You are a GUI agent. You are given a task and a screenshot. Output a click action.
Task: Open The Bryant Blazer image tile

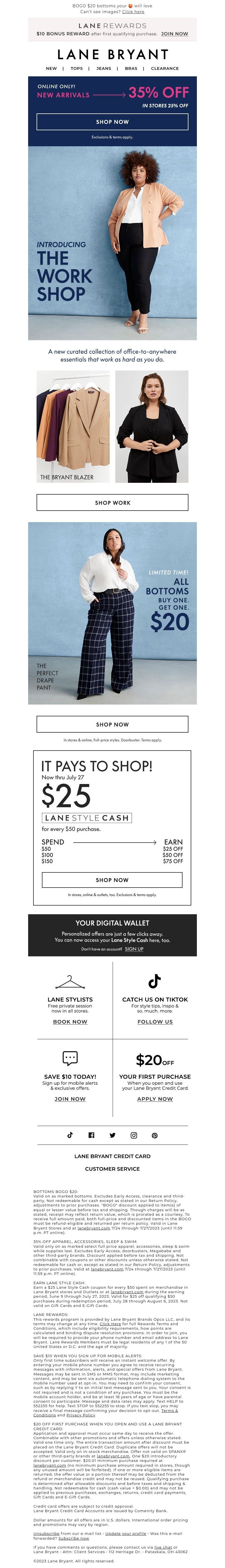point(73,426)
